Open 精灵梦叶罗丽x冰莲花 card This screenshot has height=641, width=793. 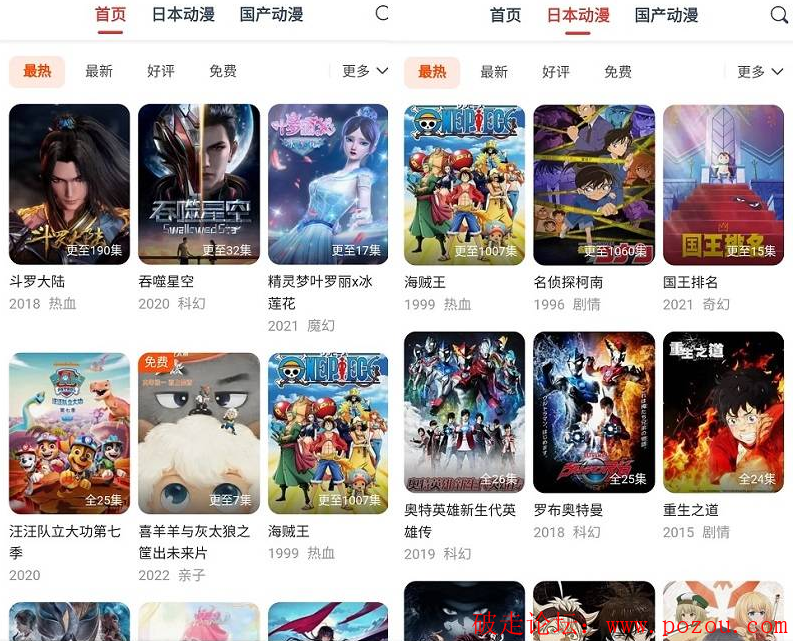tap(328, 184)
